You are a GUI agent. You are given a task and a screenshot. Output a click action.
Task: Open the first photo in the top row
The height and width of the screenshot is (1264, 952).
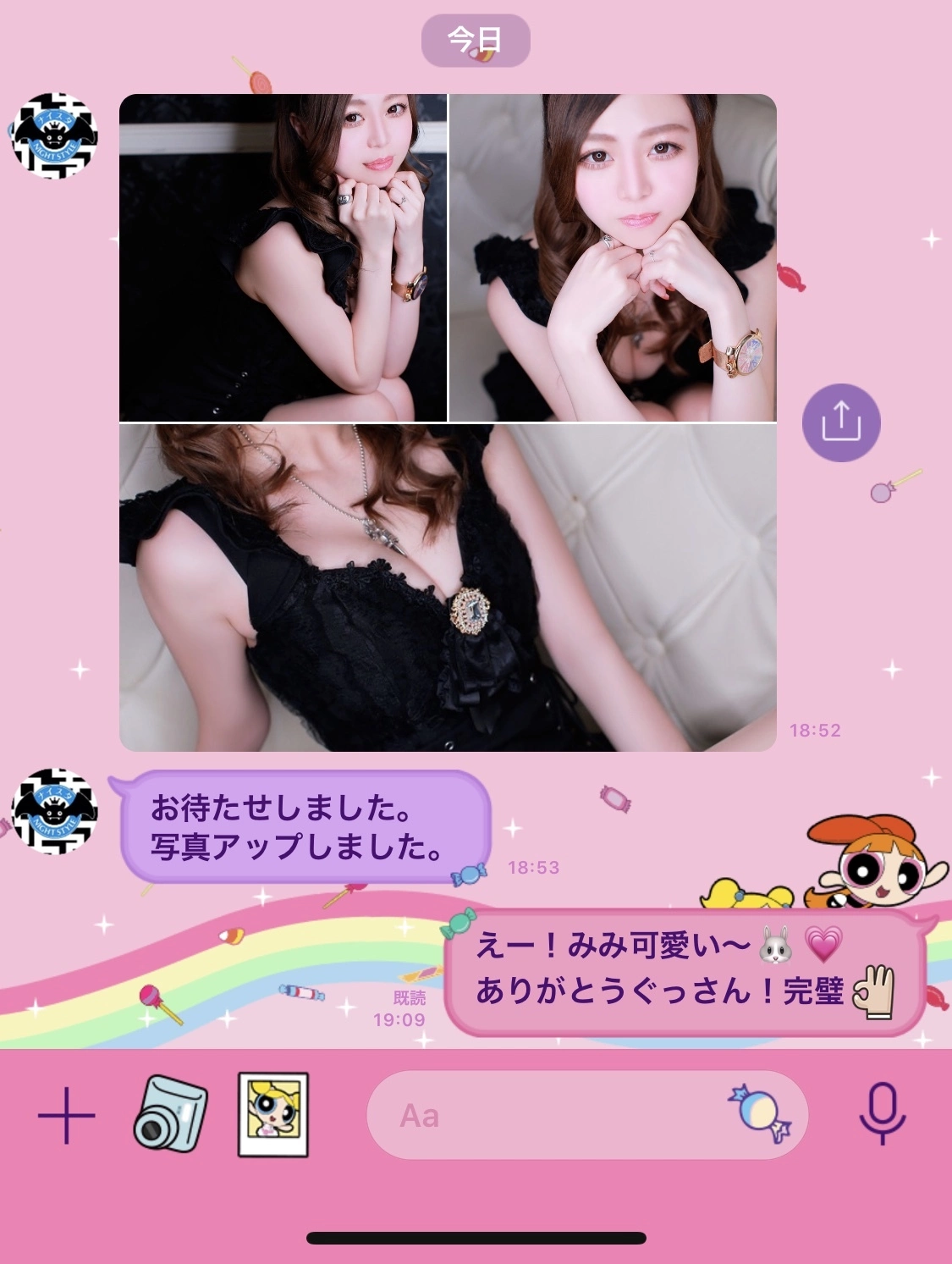click(283, 257)
